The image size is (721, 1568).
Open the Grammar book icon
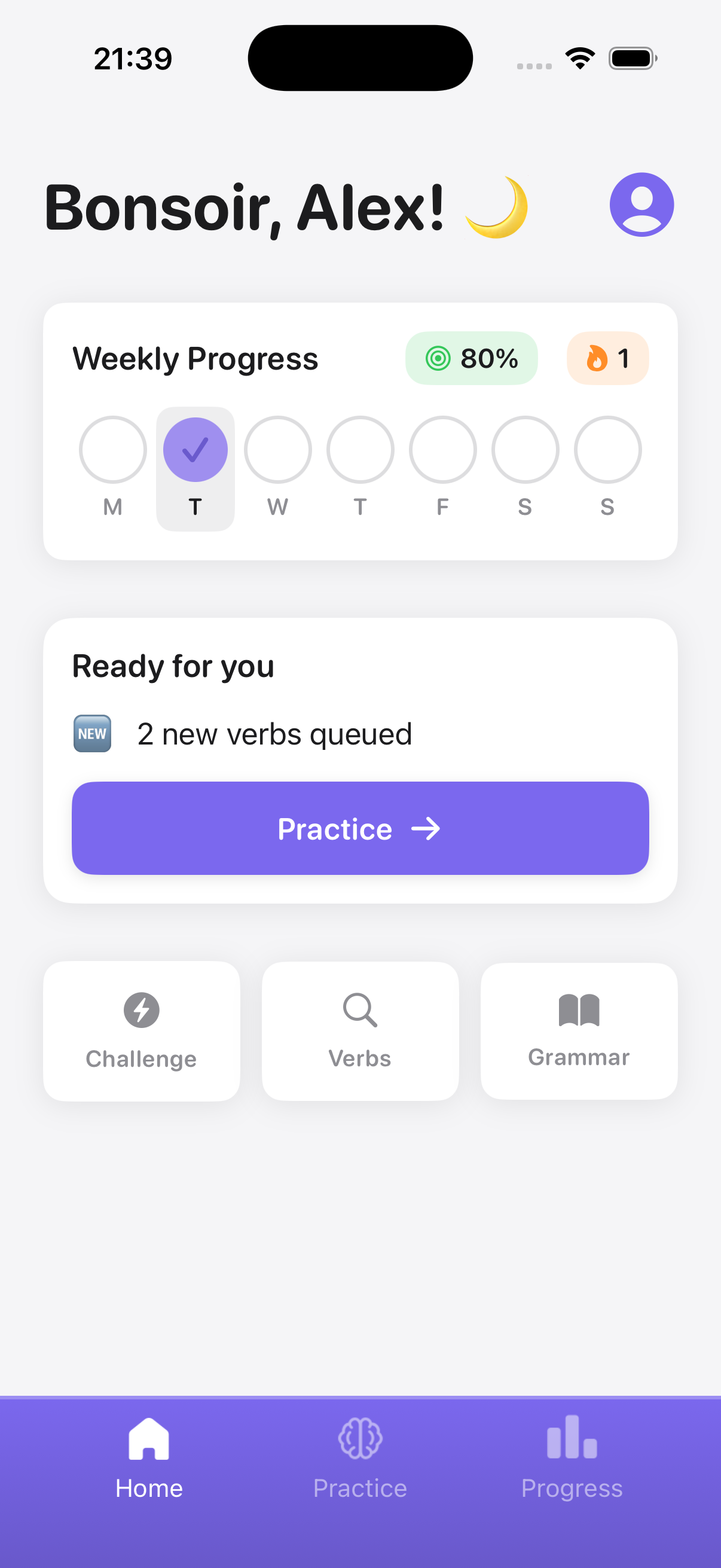(x=578, y=1009)
